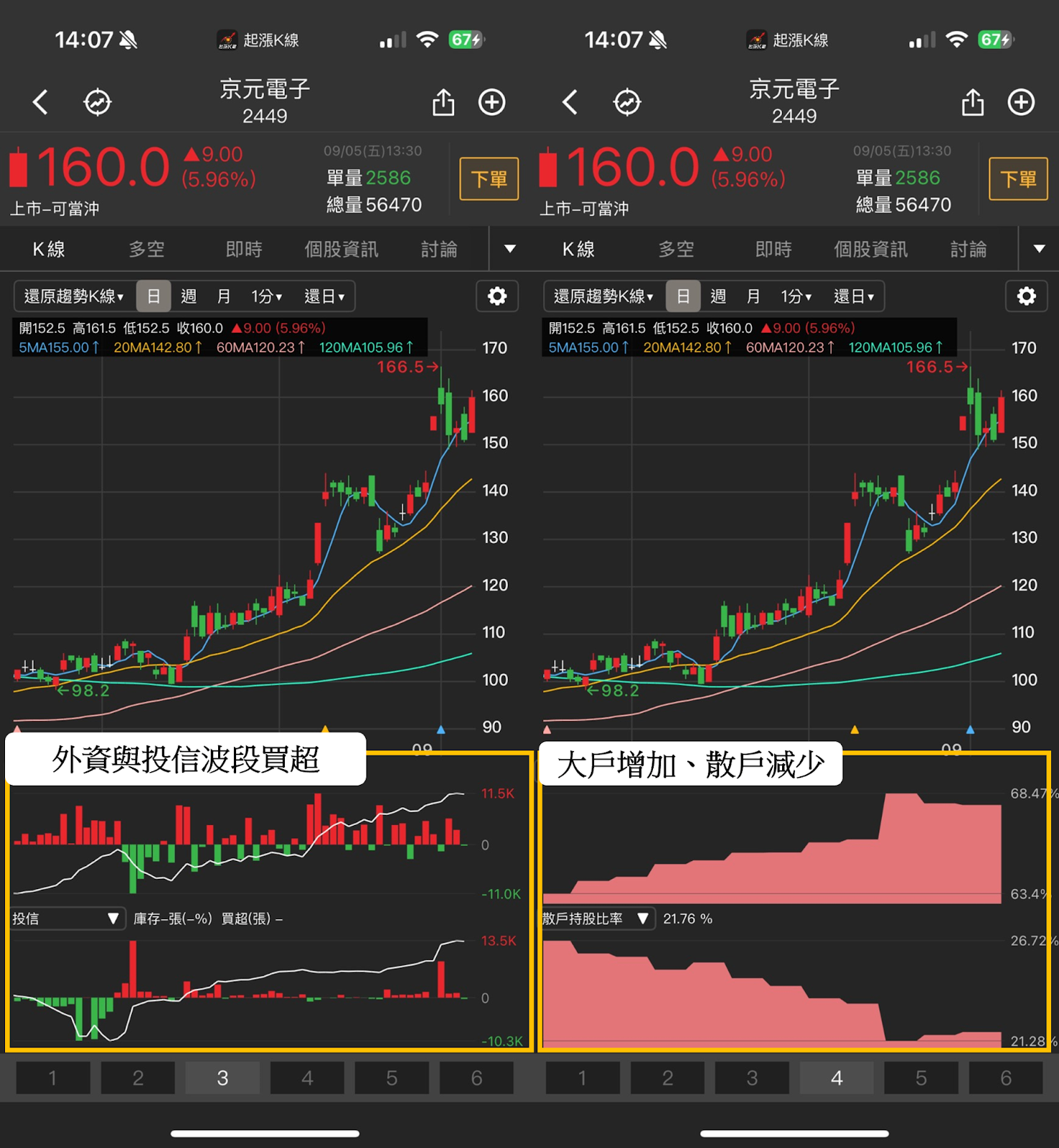The width and height of the screenshot is (1059, 1148).
Task: Open chart settings via the gear icon
Action: coord(496,296)
